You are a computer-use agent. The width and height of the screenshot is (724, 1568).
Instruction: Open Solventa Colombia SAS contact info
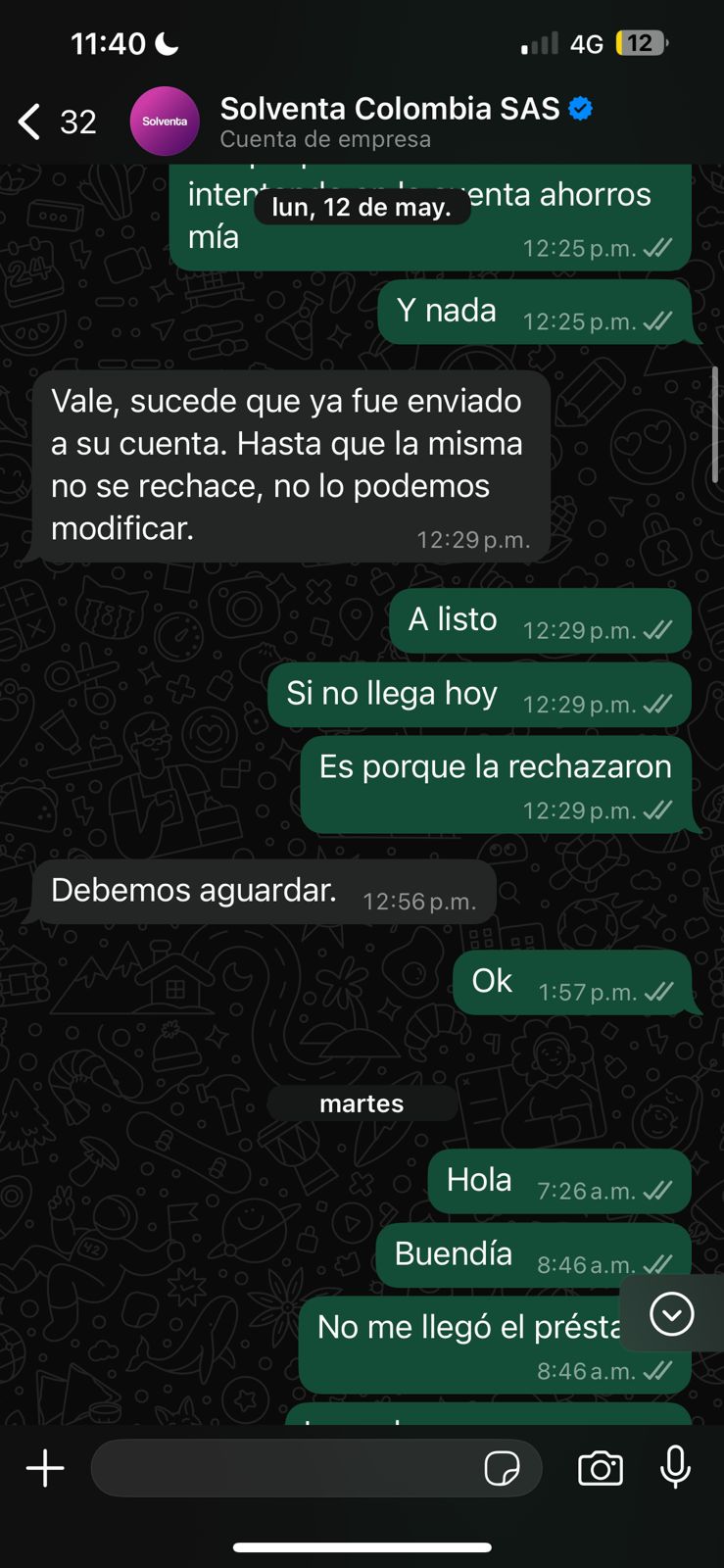390,121
